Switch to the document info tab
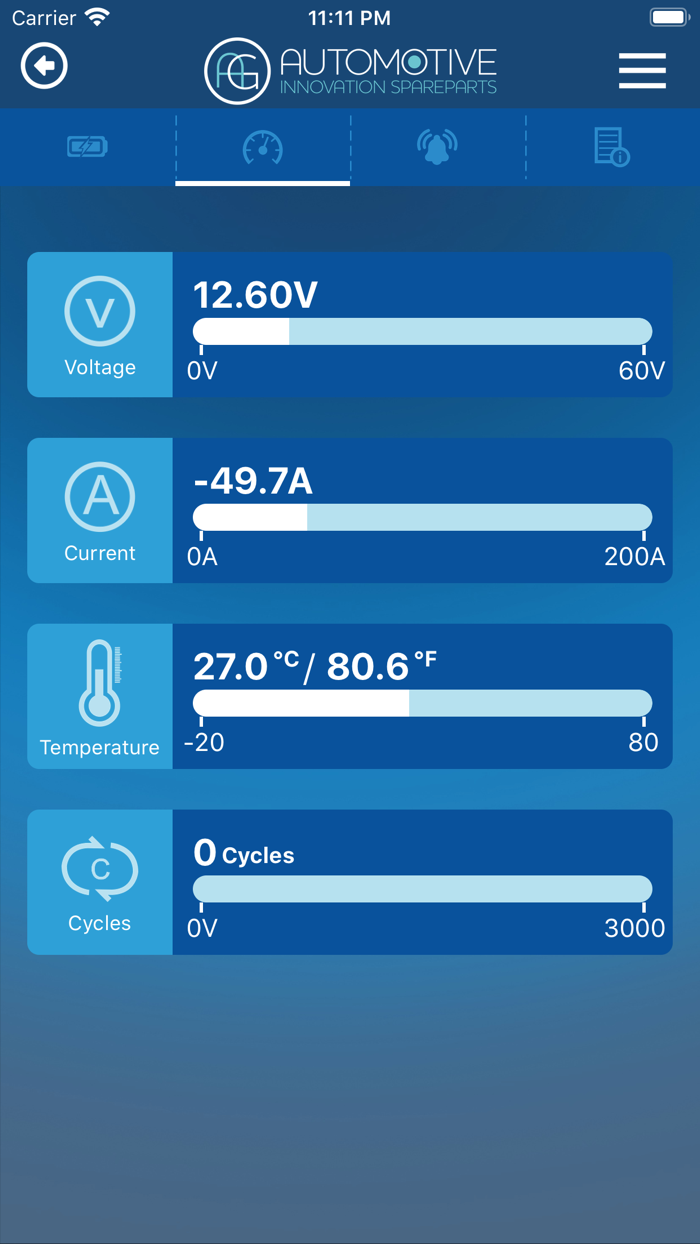 pos(611,147)
